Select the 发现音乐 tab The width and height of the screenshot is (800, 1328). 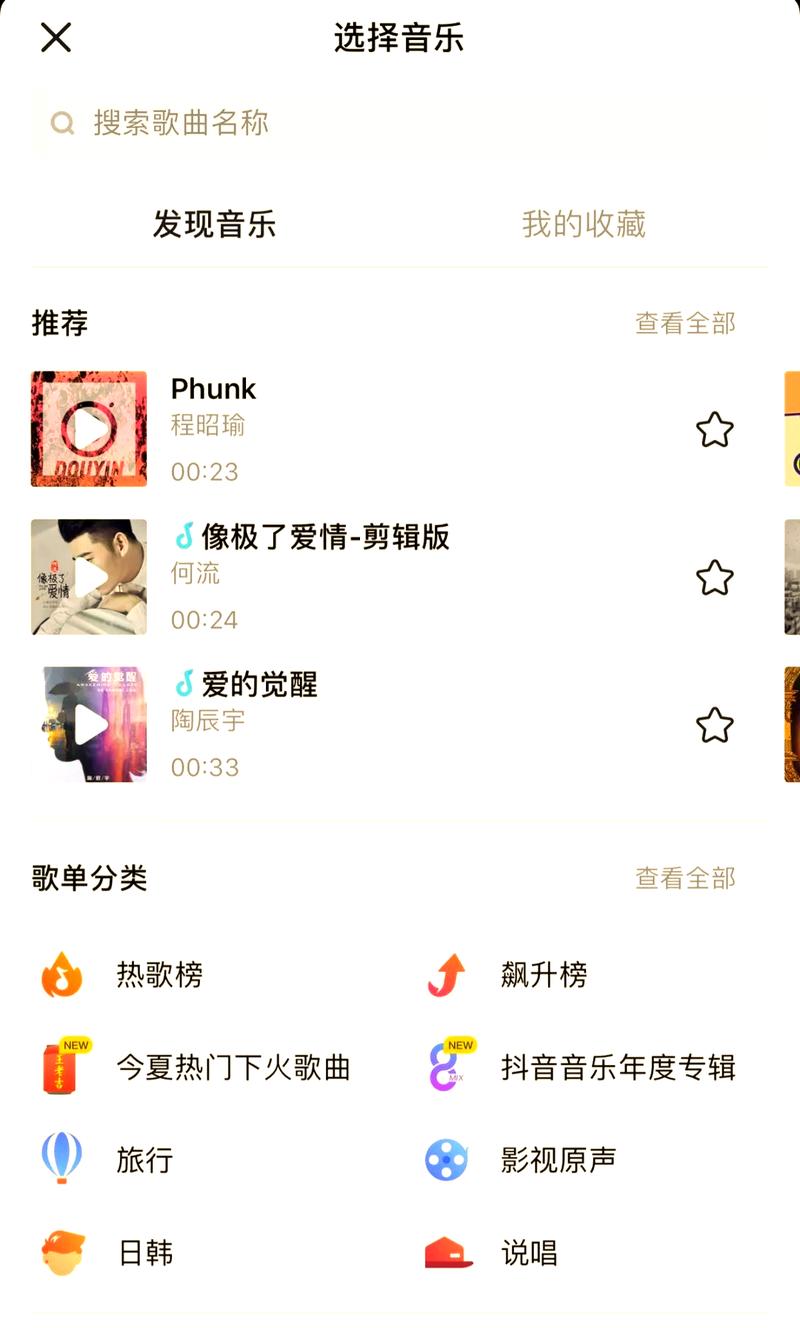point(214,224)
